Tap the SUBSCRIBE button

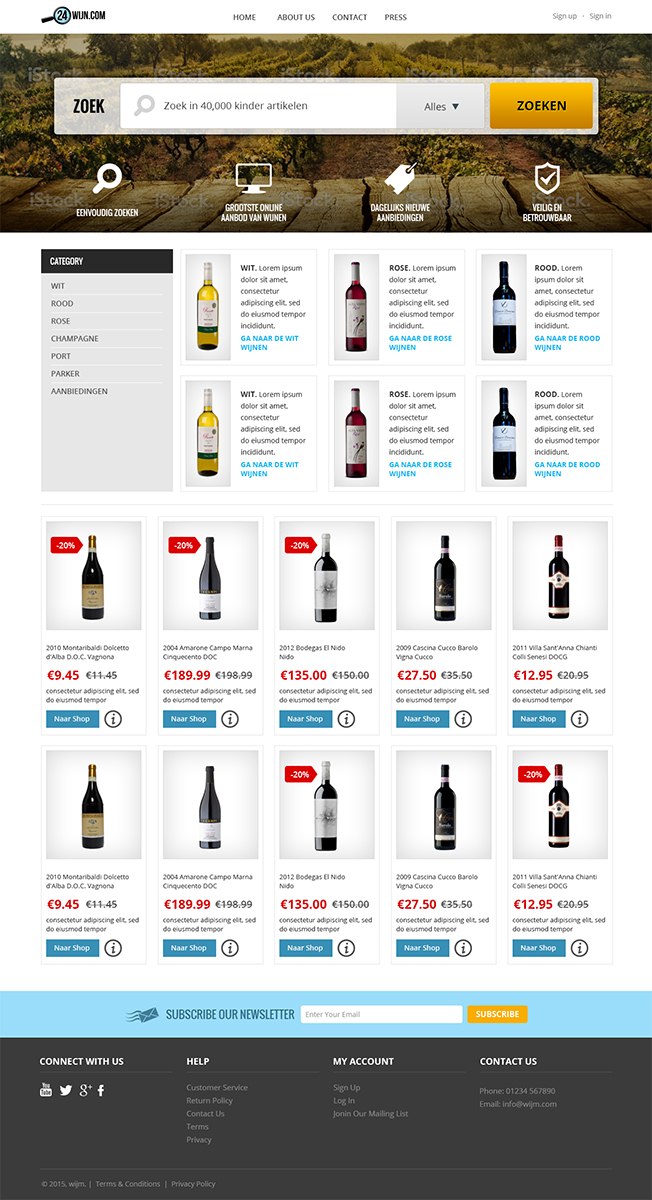click(497, 1014)
